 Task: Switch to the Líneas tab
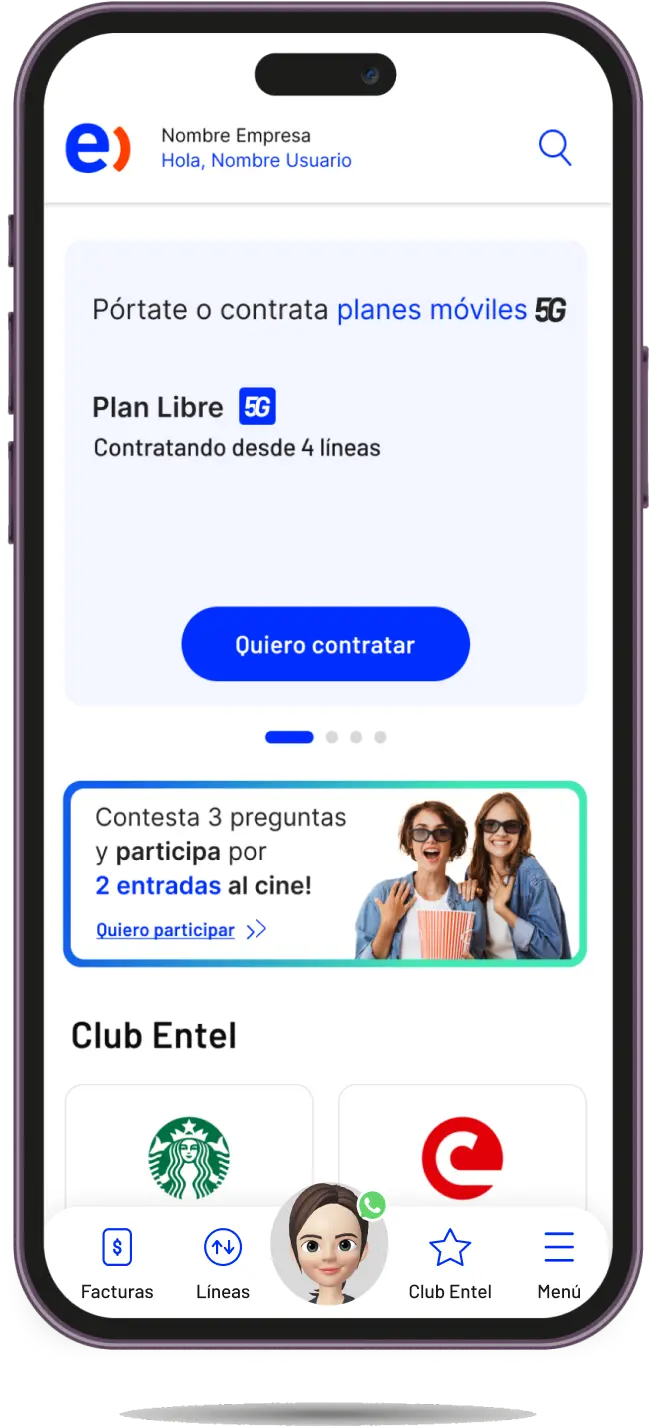coord(223,1264)
